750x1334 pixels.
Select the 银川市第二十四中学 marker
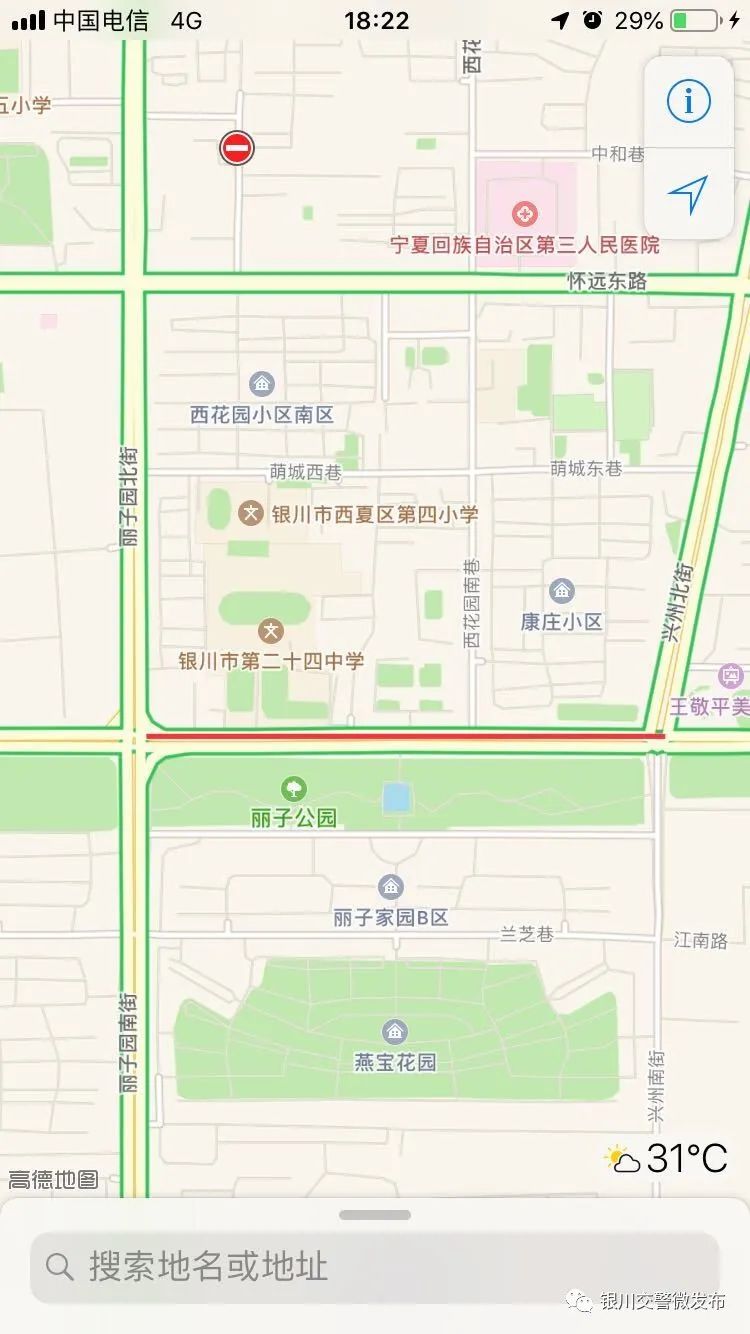[x=270, y=631]
